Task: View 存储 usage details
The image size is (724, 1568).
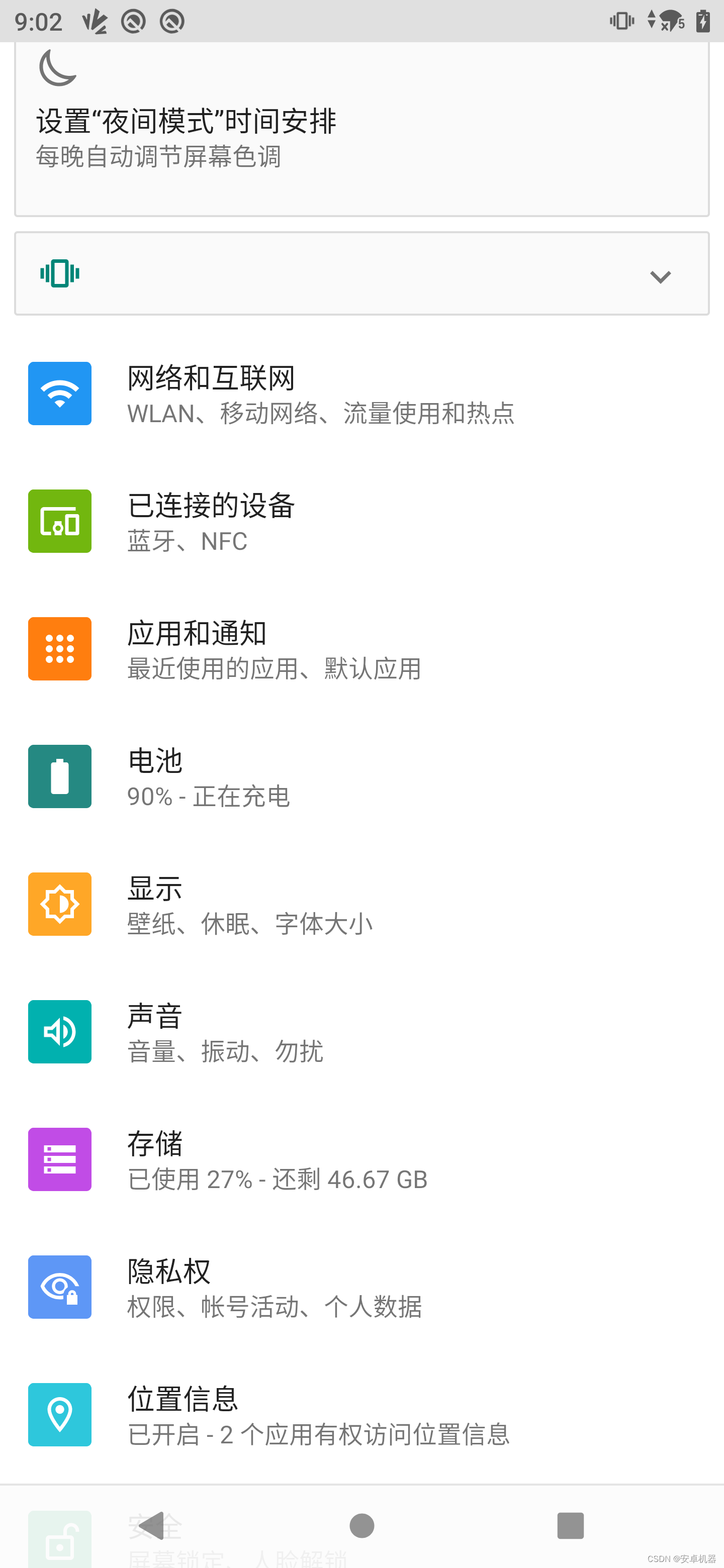Action: coord(361,1159)
